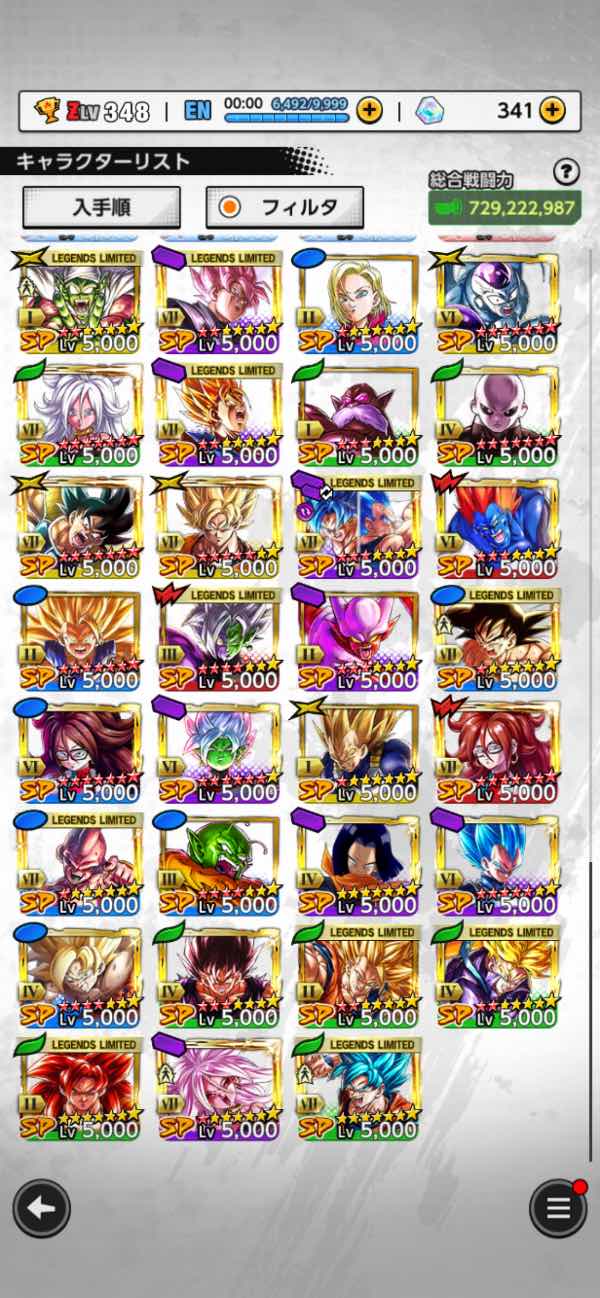This screenshot has width=600, height=1298.
Task: Select the Super Saiyan 4 red-haired Legends Limited card
Action: (78, 1090)
